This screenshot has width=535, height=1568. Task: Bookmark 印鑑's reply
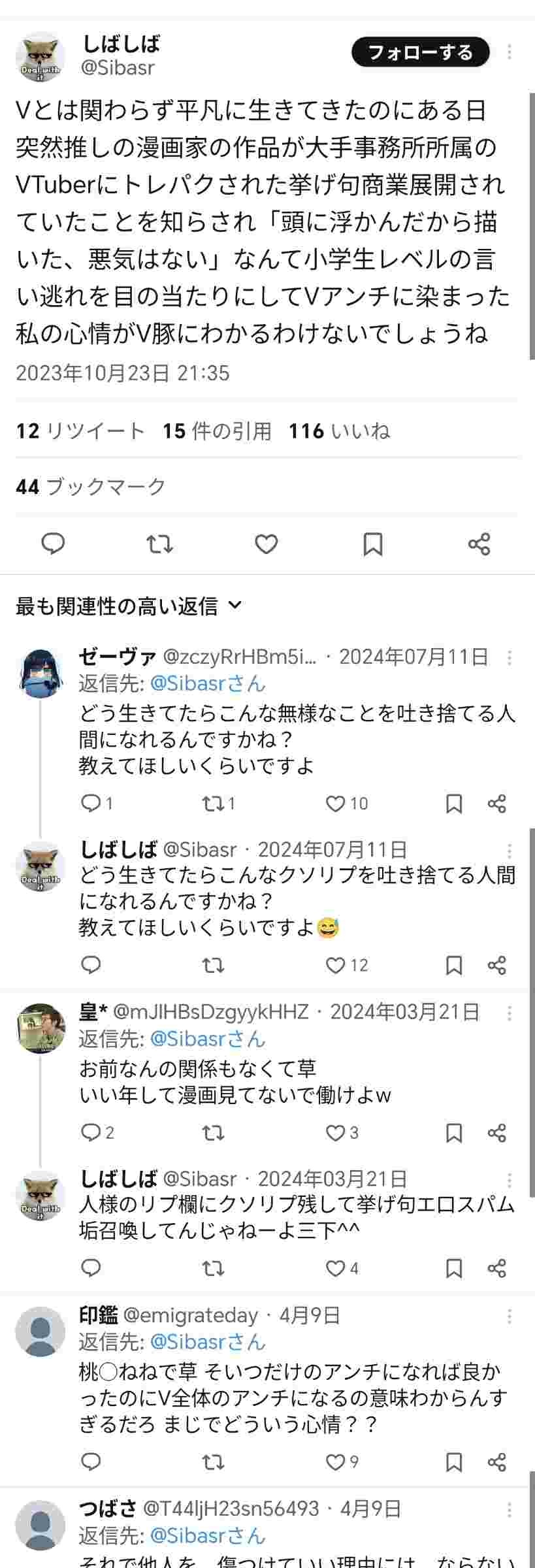pyautogui.click(x=453, y=1462)
